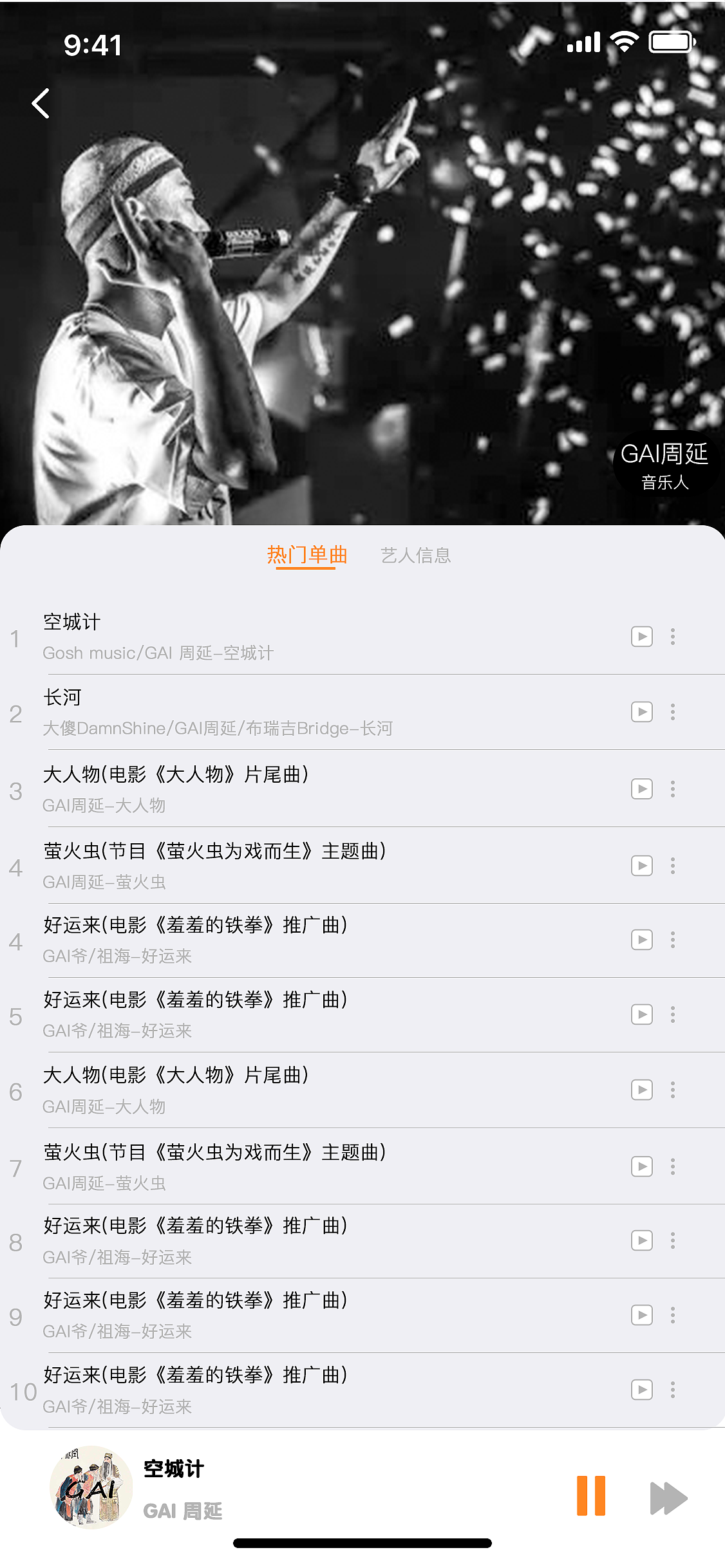Select the 热门单曲 tab
Viewport: 725px width, 1568px height.
coord(307,555)
